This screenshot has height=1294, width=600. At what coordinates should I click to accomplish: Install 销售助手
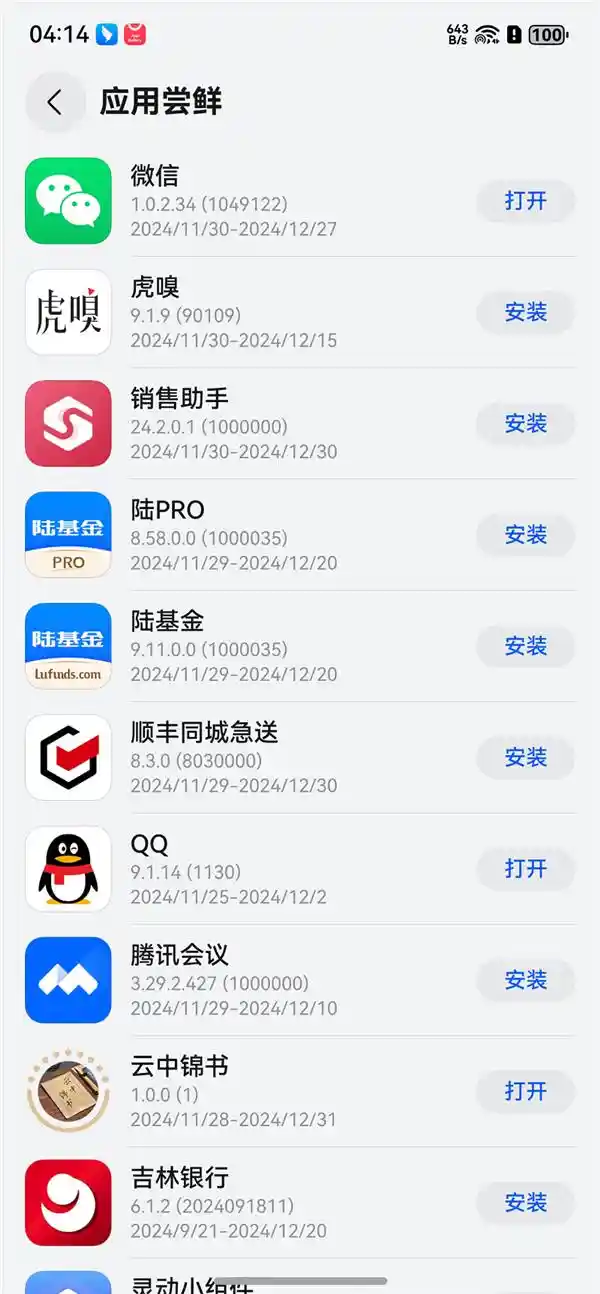pos(525,424)
